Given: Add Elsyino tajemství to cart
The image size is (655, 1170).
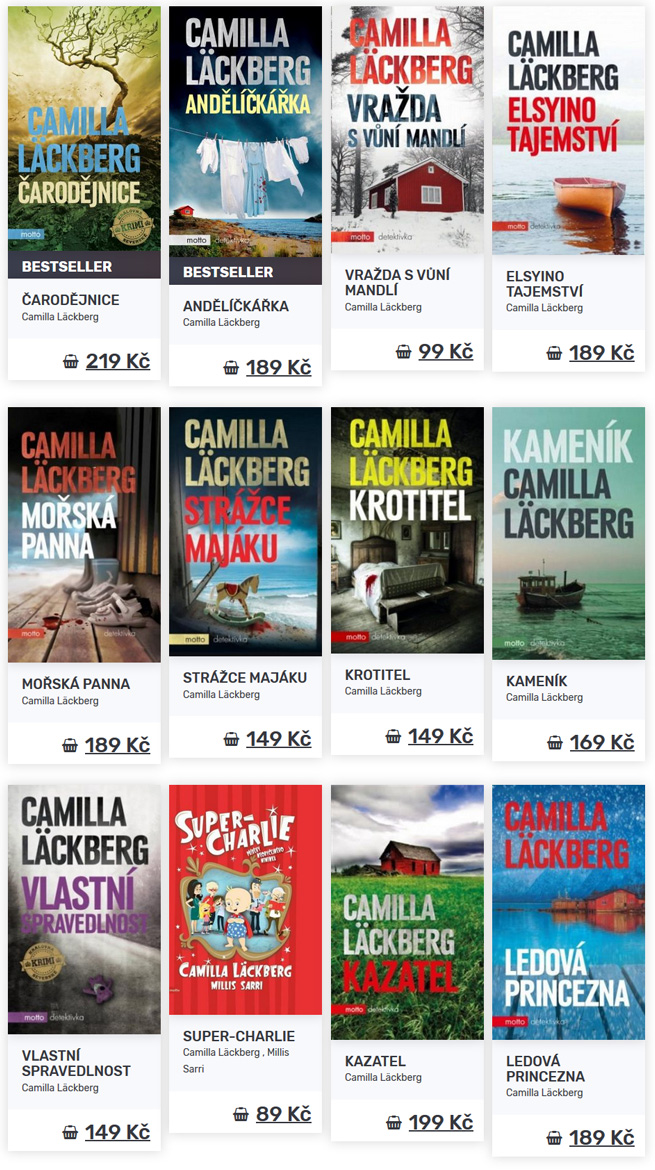Looking at the screenshot, I should point(590,352).
